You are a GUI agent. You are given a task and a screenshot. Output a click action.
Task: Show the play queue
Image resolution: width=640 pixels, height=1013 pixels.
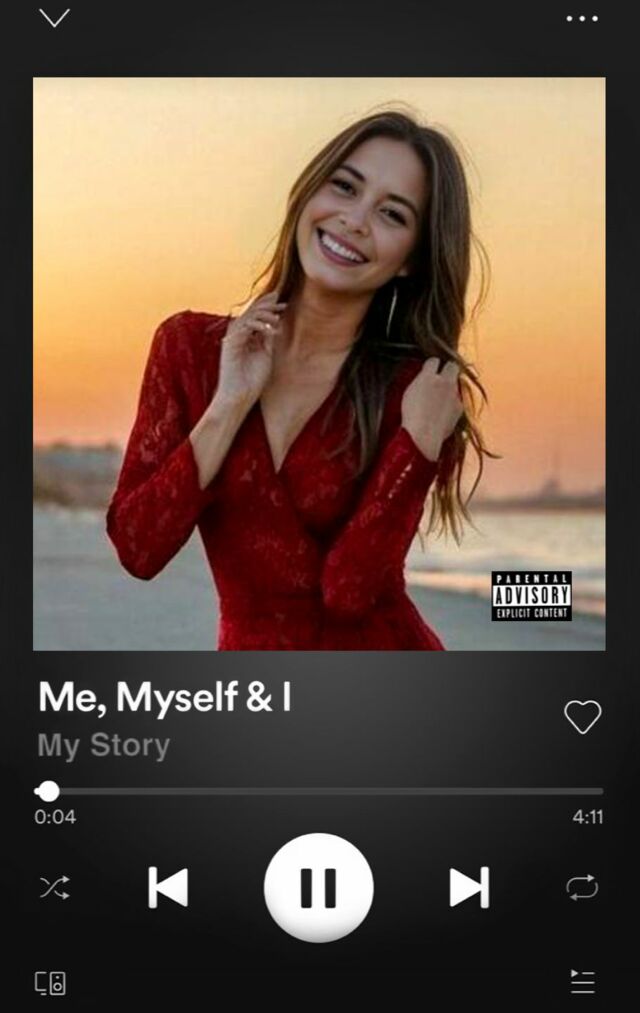pos(582,982)
